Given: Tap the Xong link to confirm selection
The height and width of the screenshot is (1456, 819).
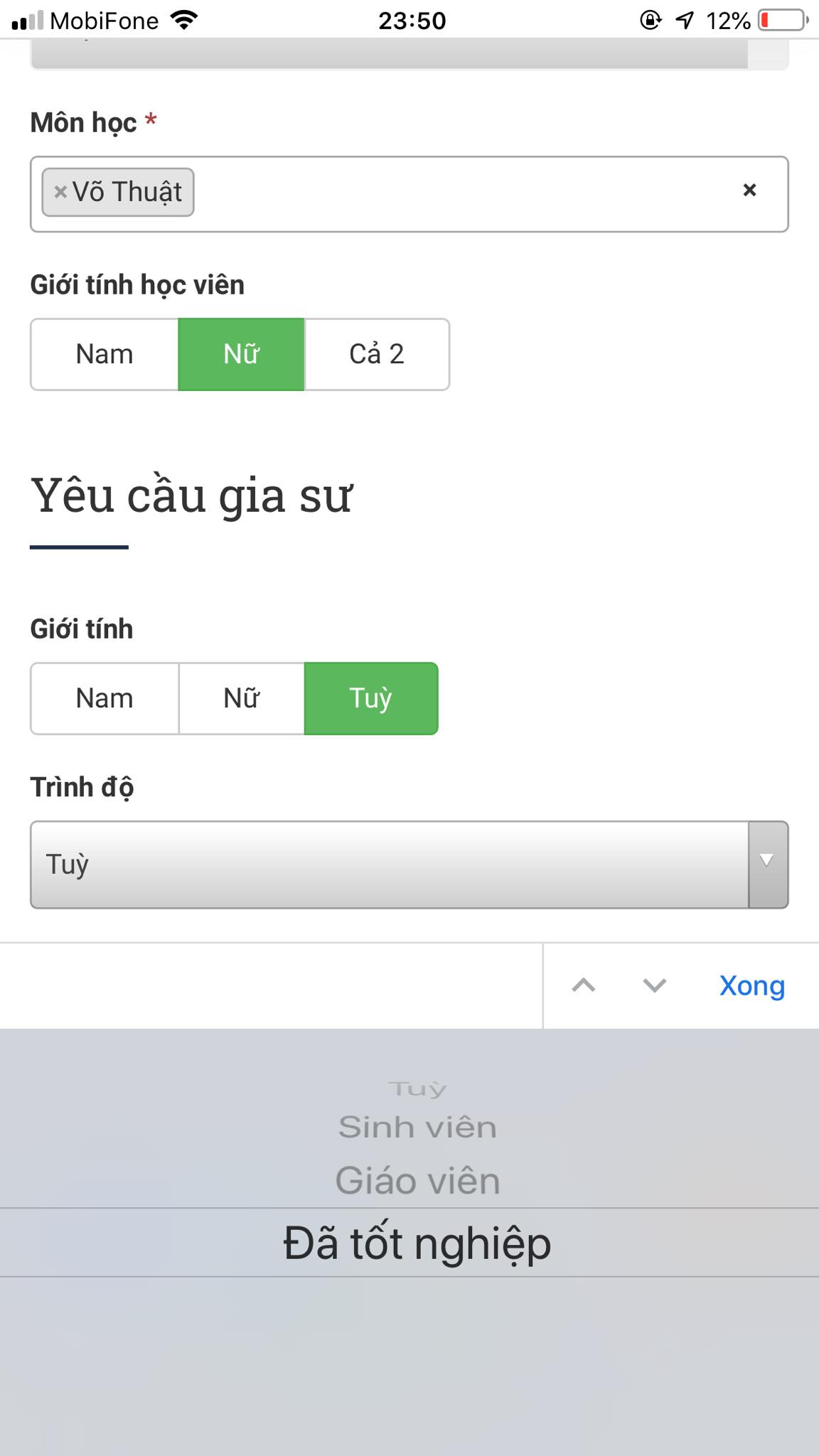Looking at the screenshot, I should [751, 986].
